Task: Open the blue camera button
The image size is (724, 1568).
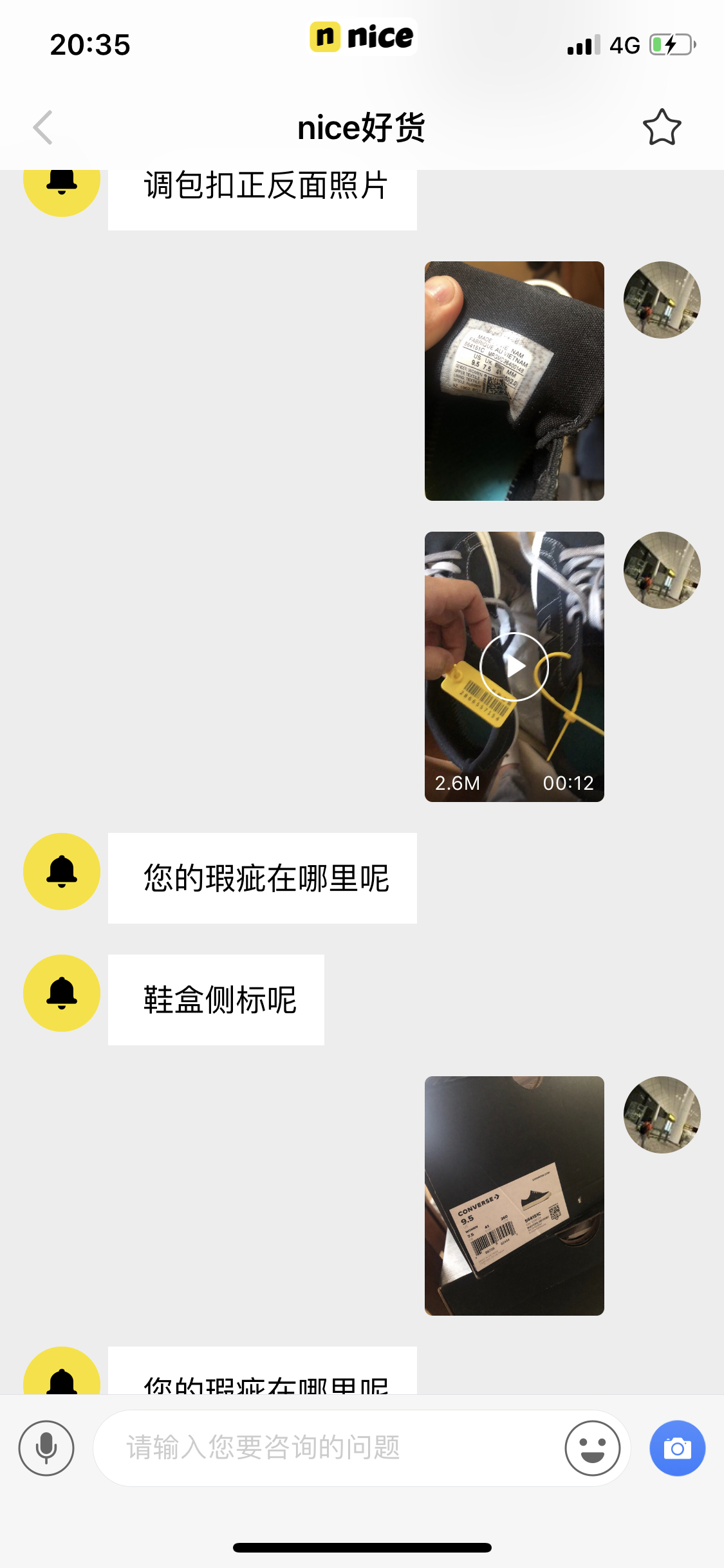Action: tap(677, 1448)
